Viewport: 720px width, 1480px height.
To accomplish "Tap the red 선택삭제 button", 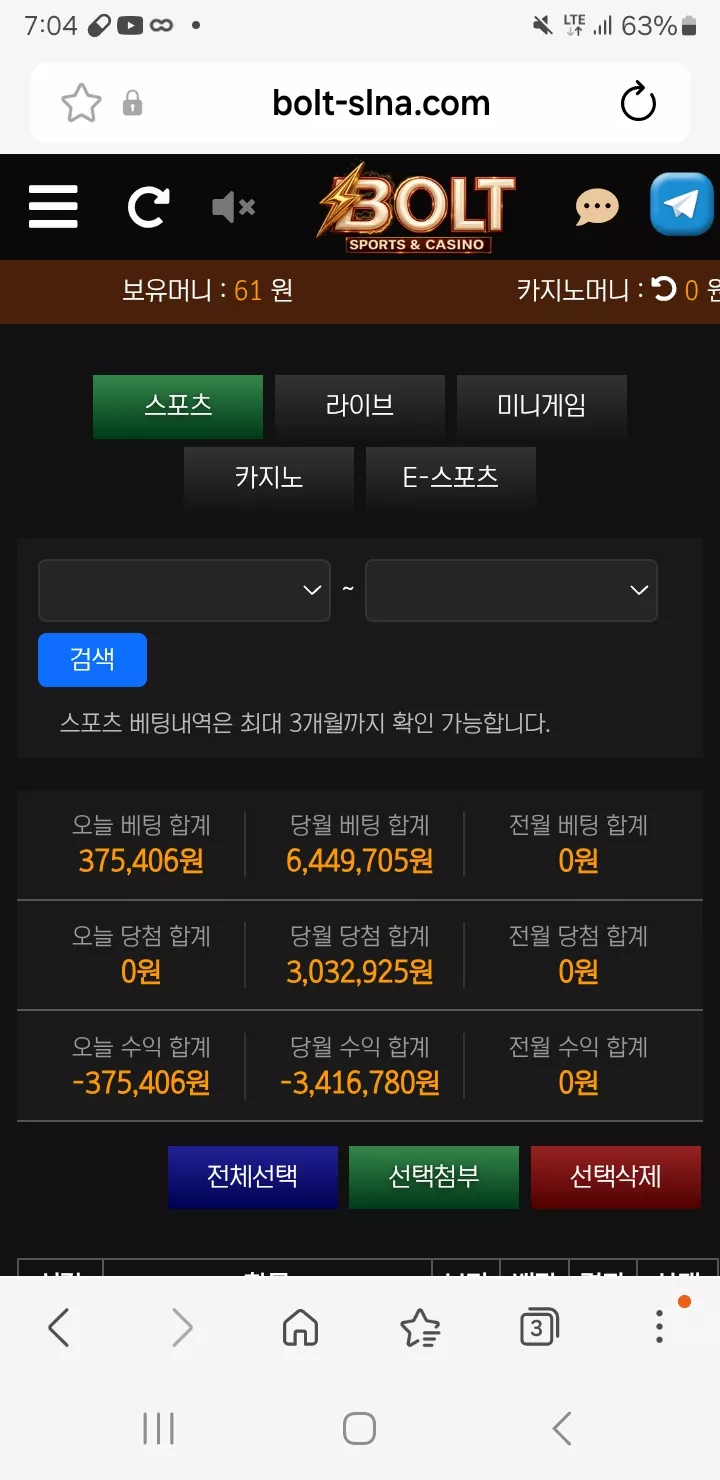I will click(616, 1177).
